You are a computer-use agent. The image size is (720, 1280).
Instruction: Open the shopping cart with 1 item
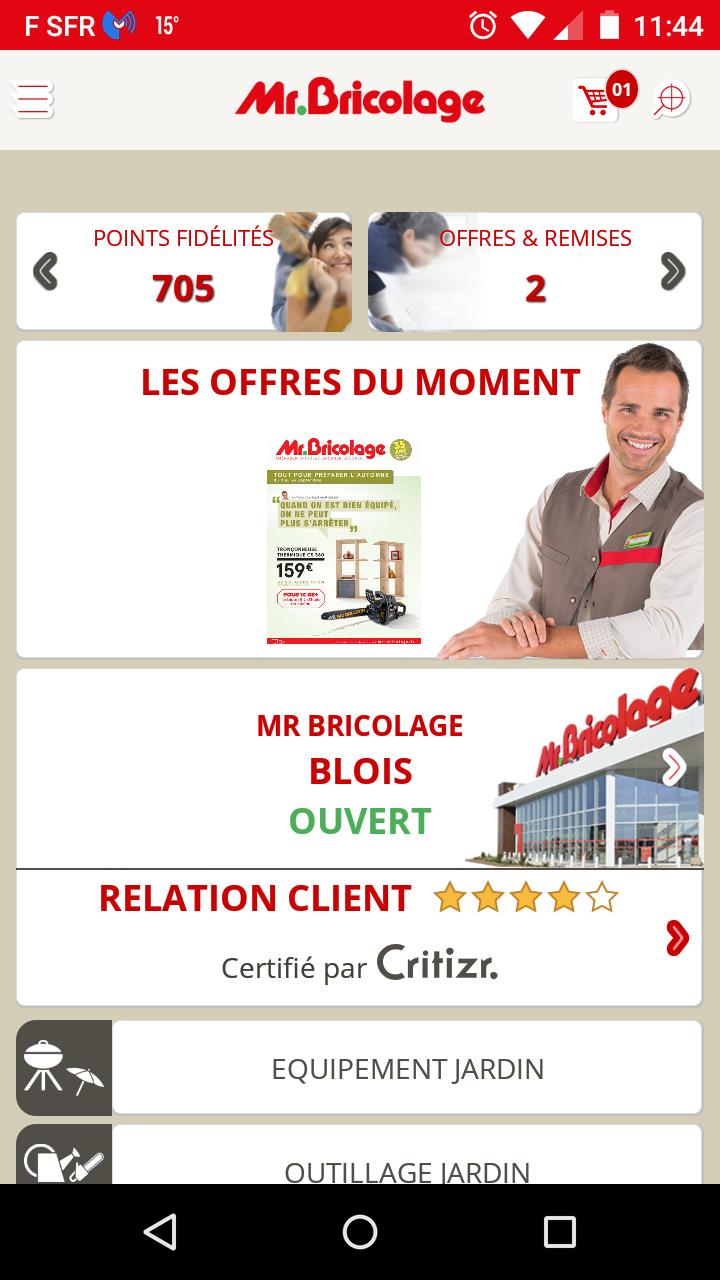596,99
